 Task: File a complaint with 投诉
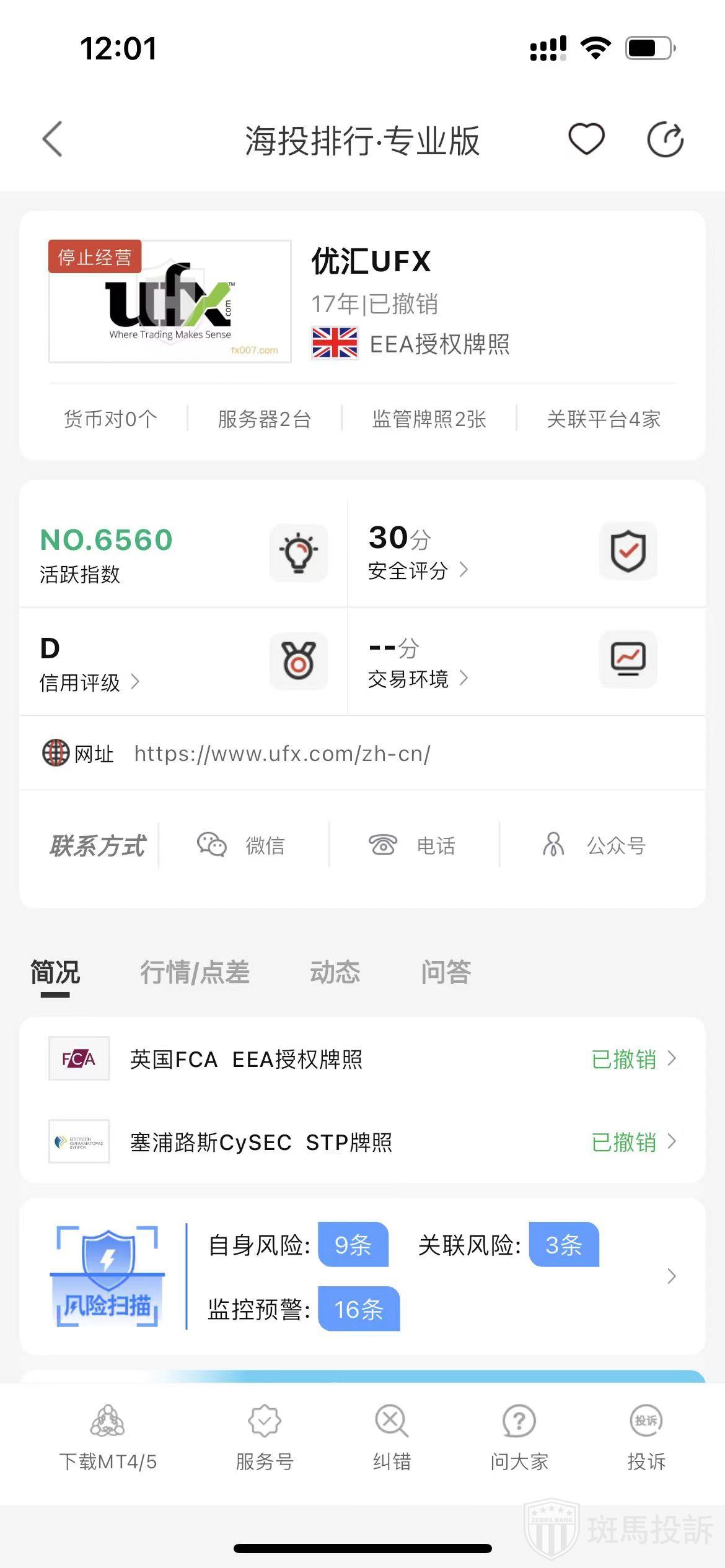(x=646, y=1437)
